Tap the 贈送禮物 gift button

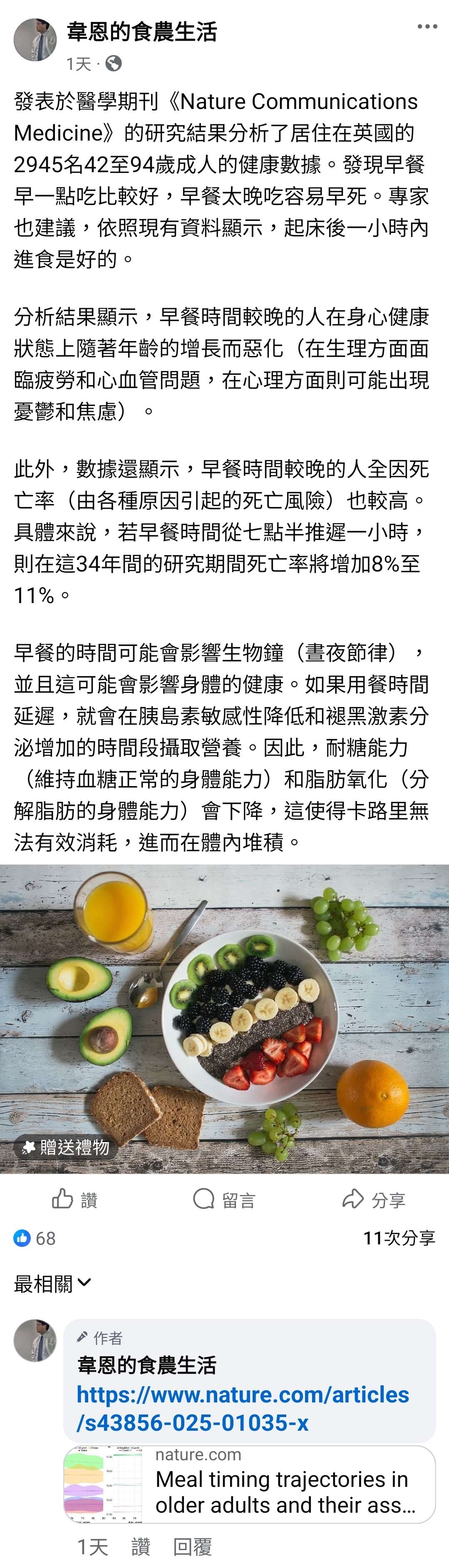pyautogui.click(x=66, y=1148)
